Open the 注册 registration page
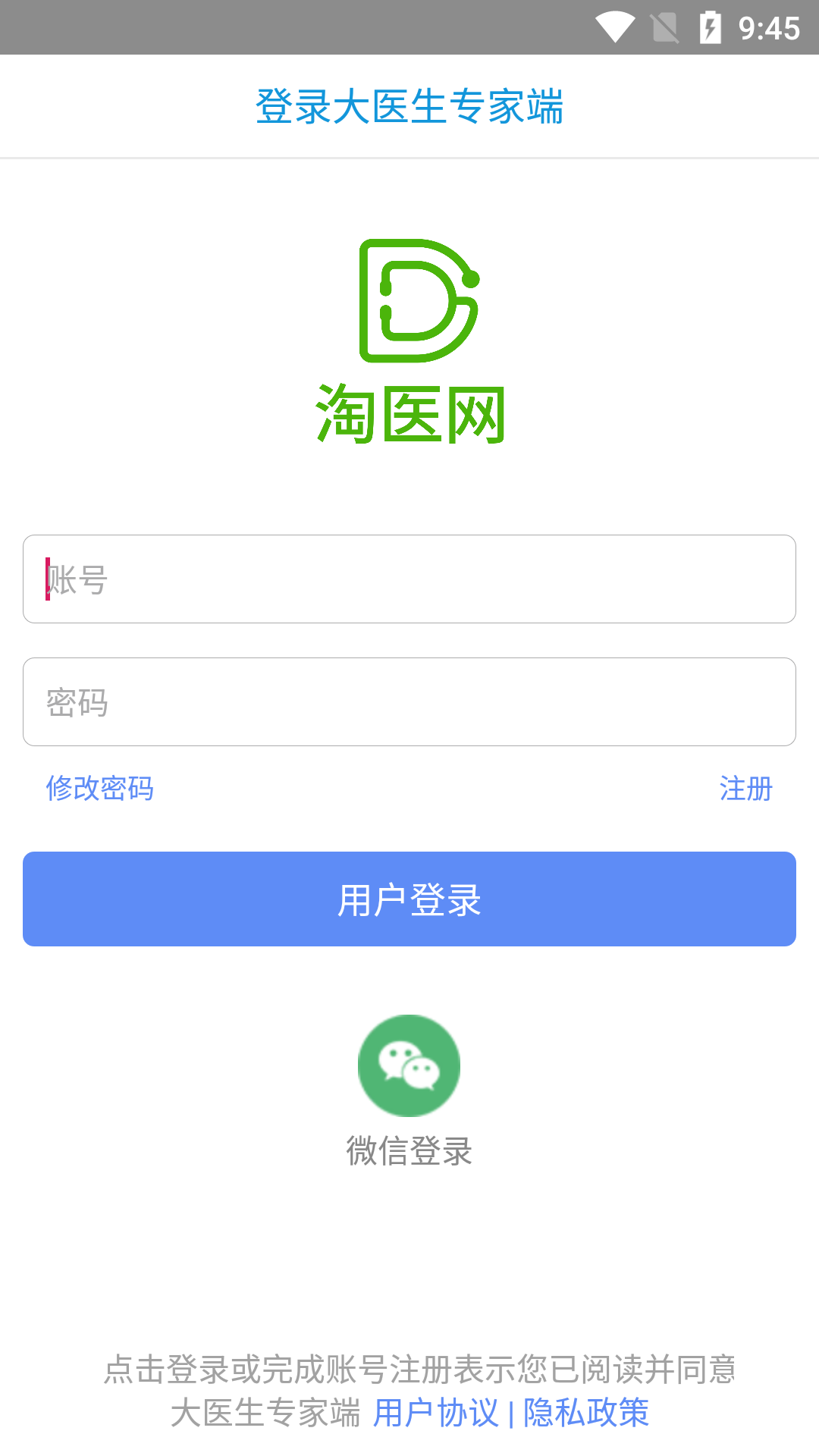 coord(746,789)
